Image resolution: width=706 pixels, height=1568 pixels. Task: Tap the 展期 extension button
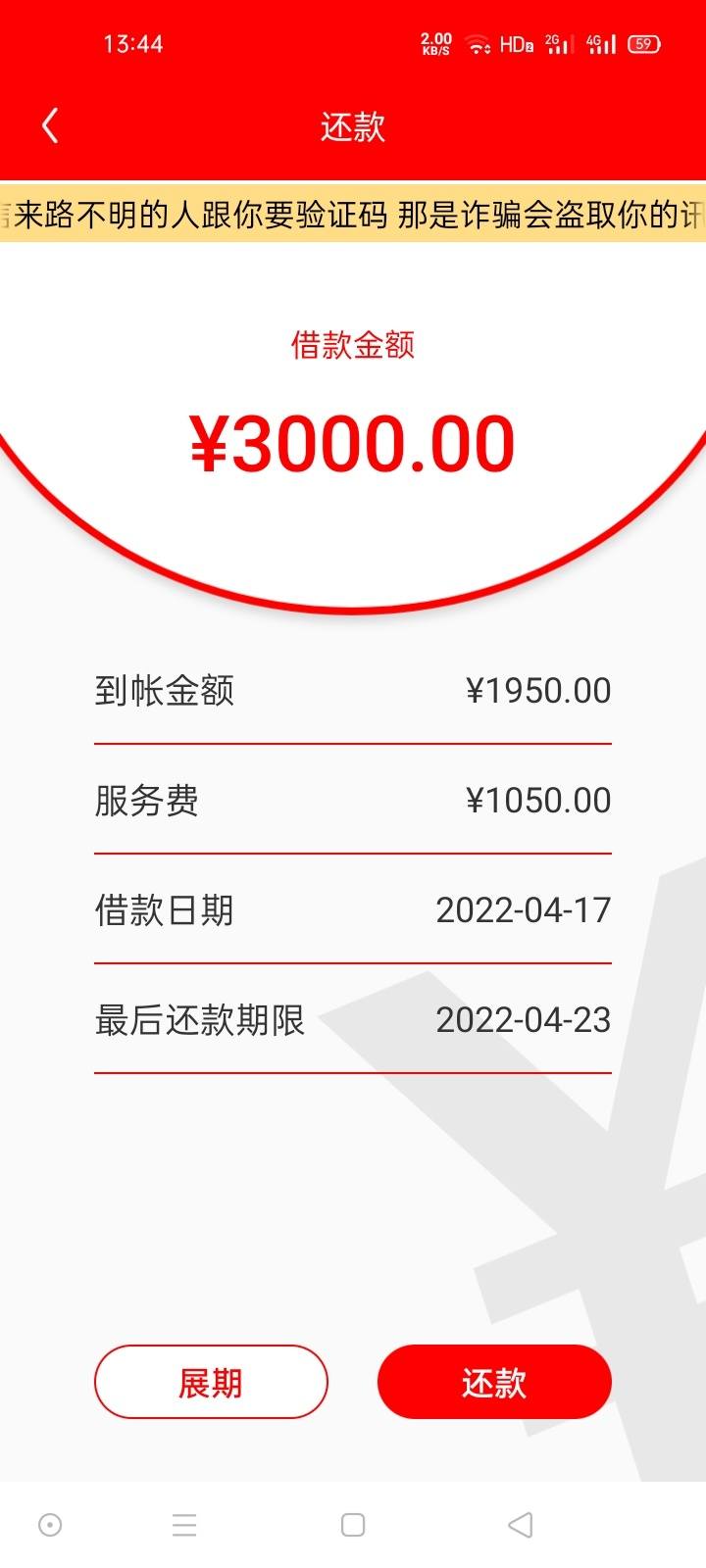(x=211, y=1382)
